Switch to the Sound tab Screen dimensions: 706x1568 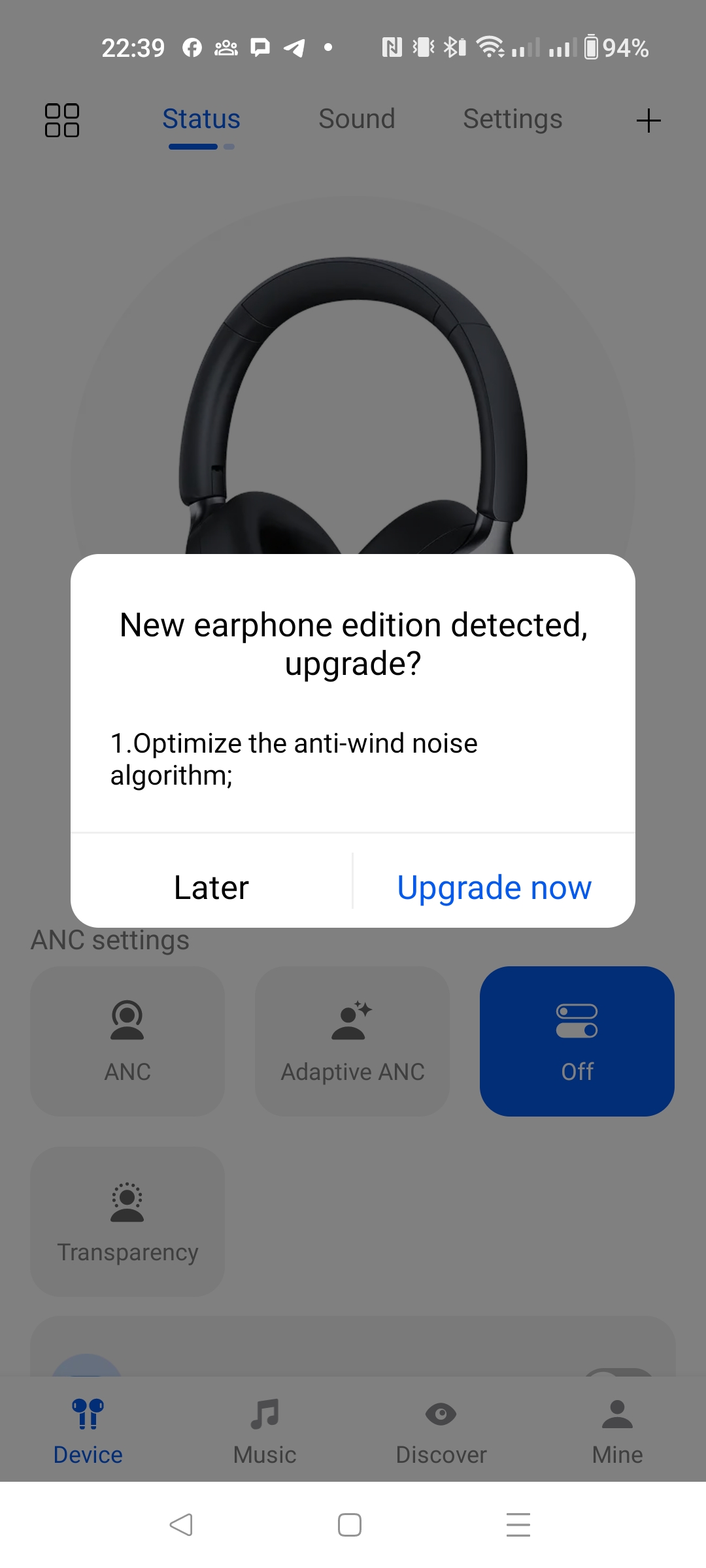pyautogui.click(x=356, y=120)
